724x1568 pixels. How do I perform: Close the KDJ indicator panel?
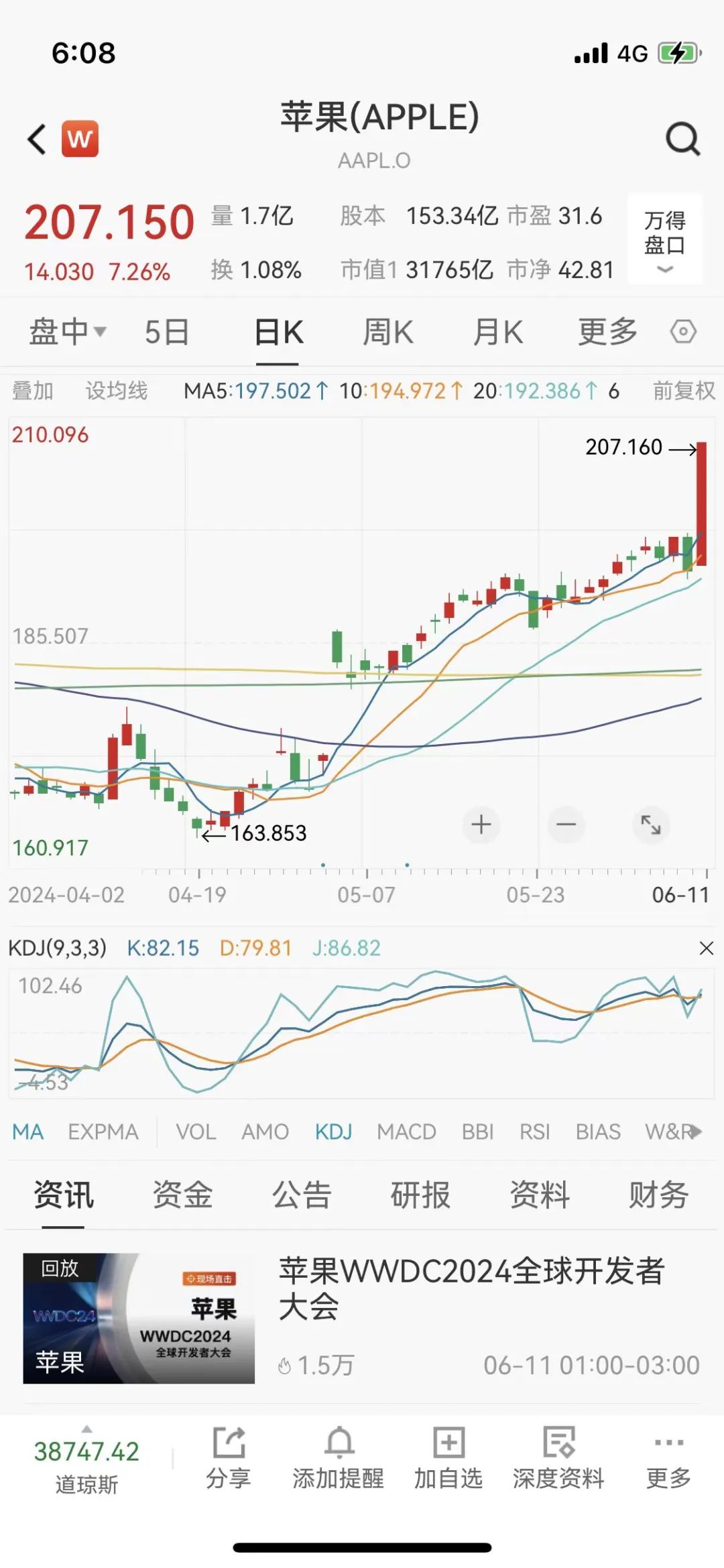[x=706, y=948]
